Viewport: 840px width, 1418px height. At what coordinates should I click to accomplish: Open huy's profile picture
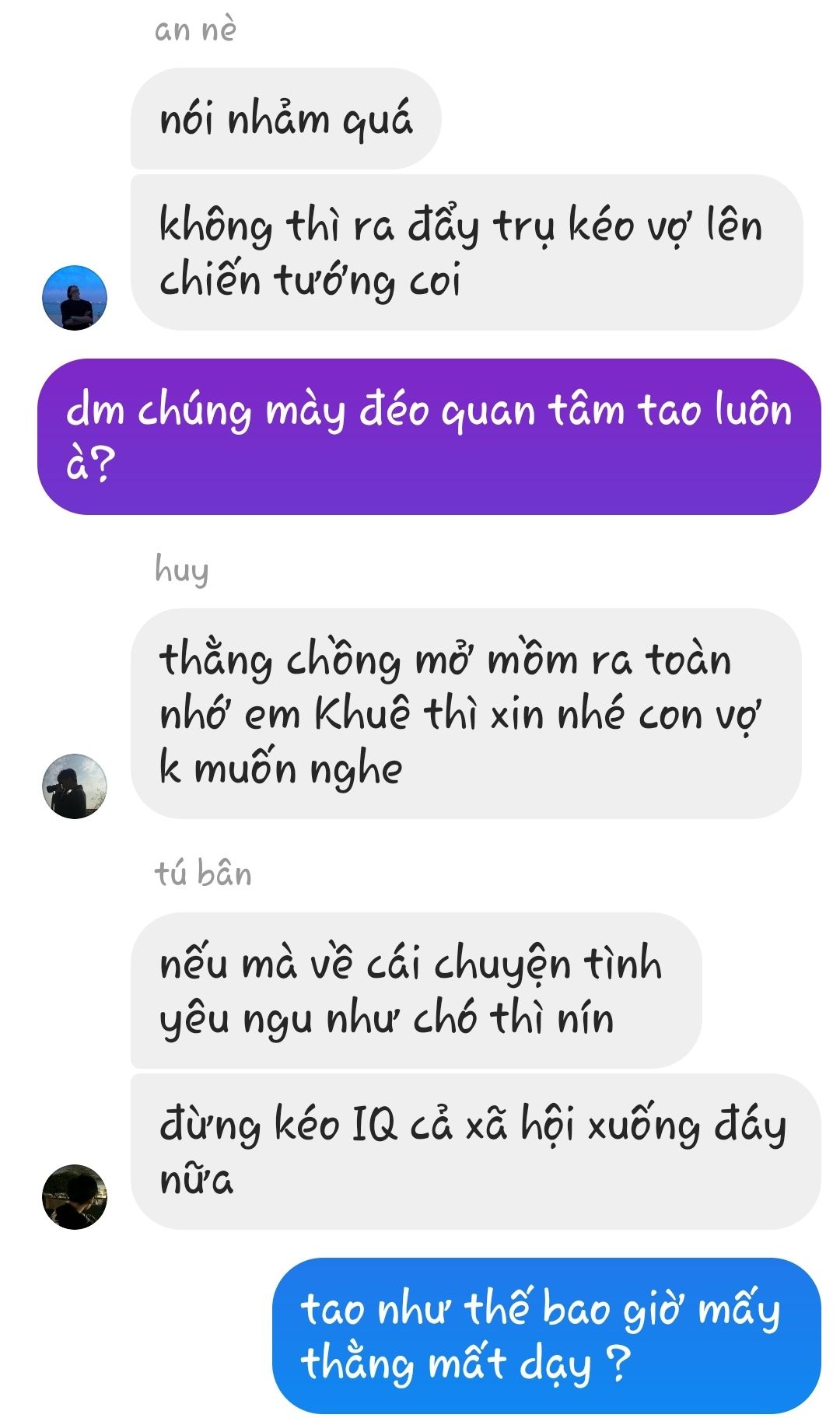coord(75,786)
